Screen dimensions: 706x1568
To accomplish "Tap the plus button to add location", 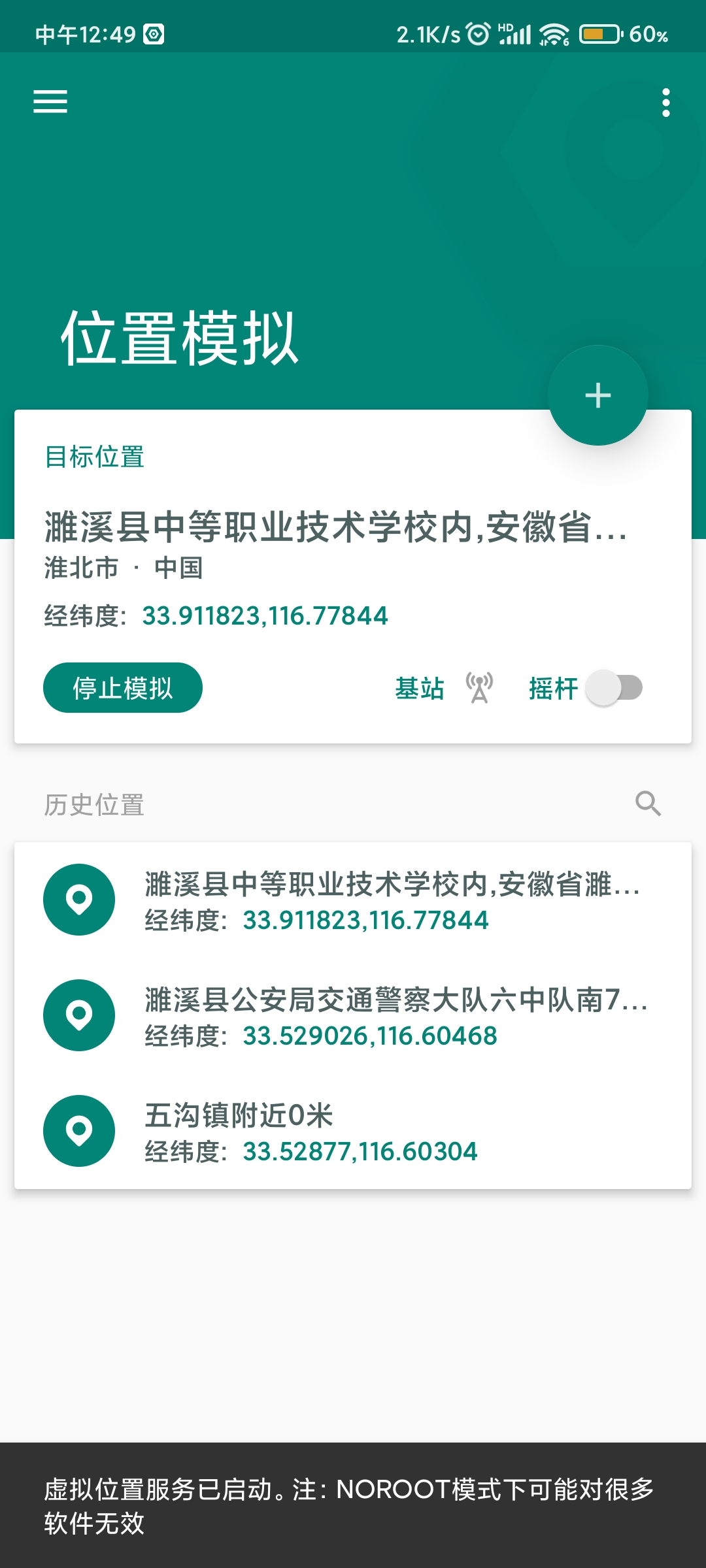I will [x=598, y=395].
